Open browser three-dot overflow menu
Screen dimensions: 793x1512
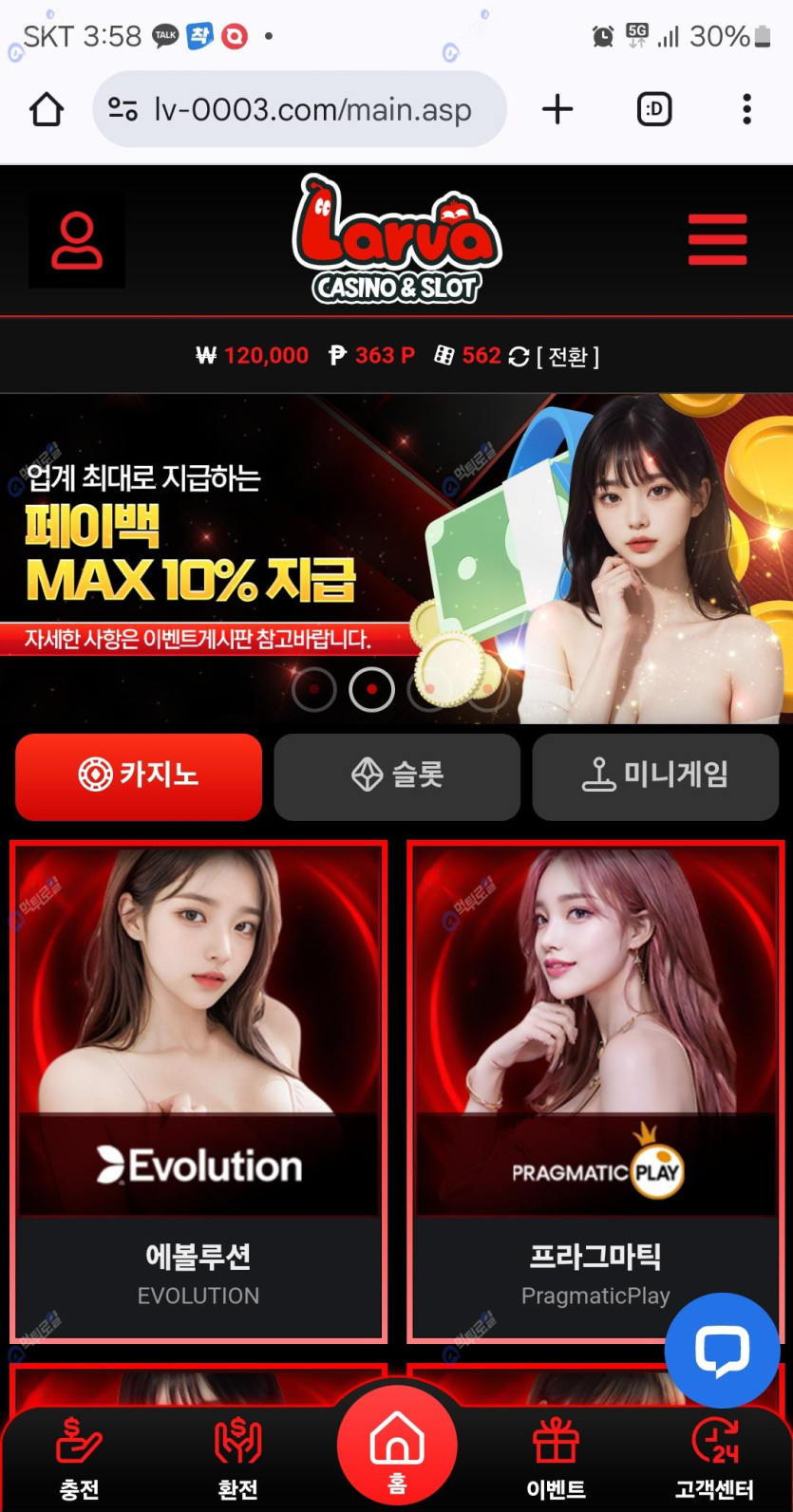[x=746, y=110]
